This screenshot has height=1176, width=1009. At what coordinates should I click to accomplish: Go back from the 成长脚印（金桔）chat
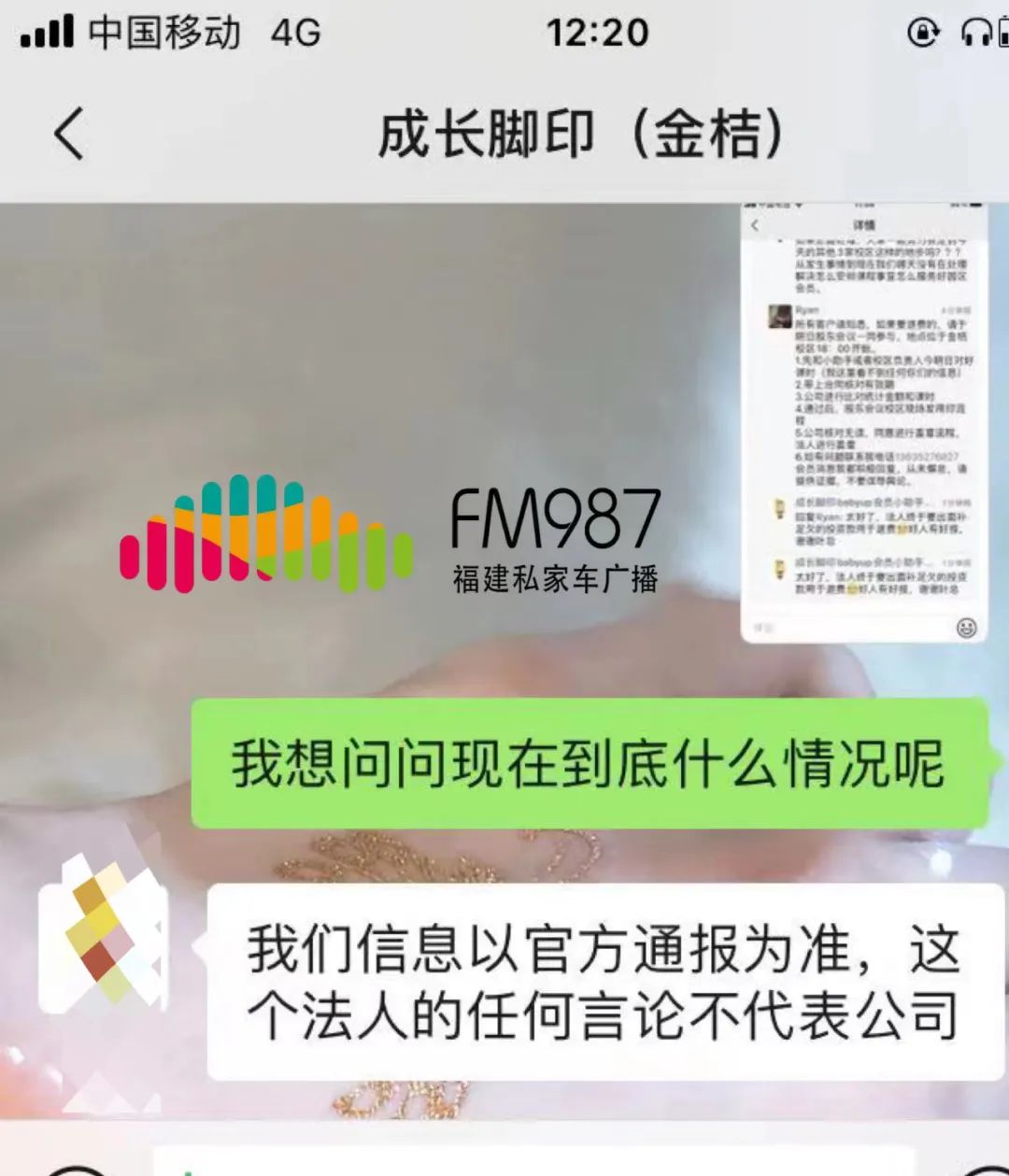pyautogui.click(x=68, y=134)
